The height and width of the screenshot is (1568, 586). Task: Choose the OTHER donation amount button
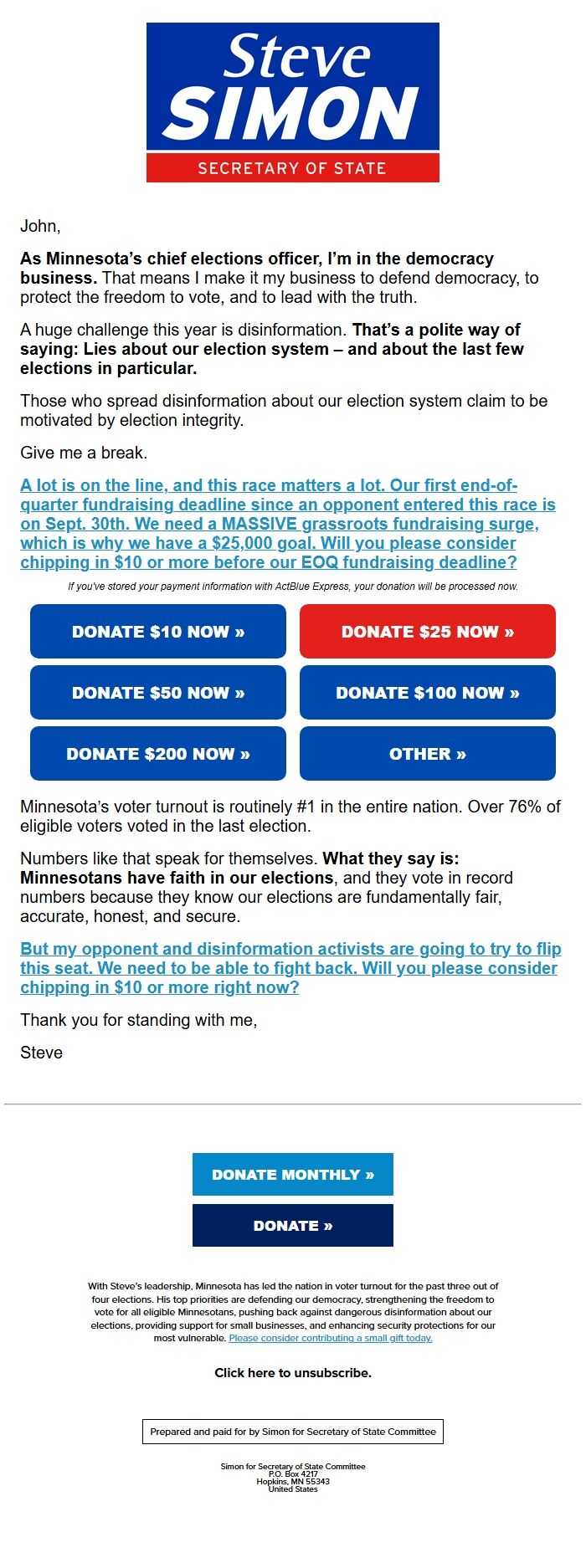coord(427,754)
